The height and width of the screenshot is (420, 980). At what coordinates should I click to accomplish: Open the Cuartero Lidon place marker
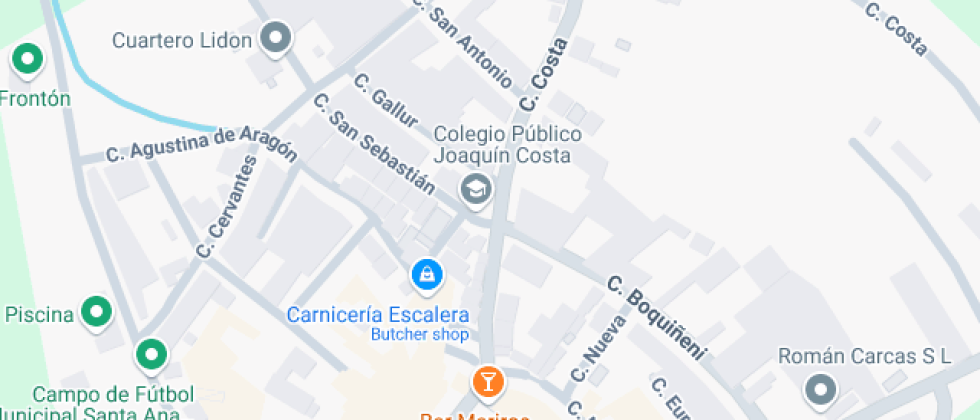[275, 39]
